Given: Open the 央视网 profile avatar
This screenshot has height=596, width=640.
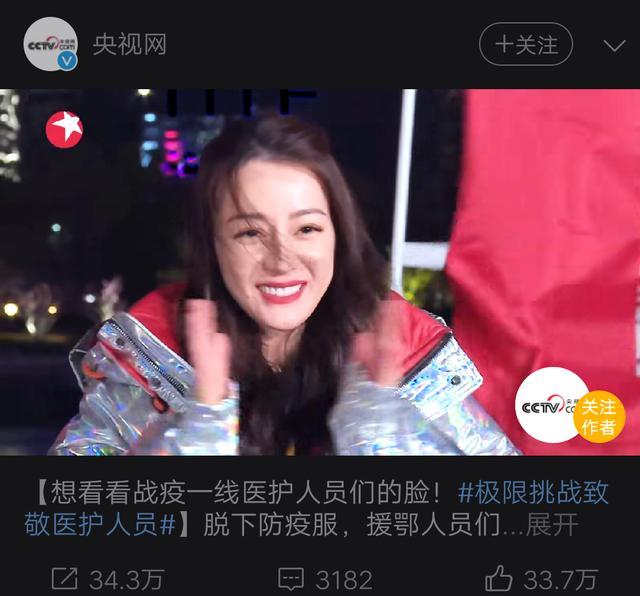Looking at the screenshot, I should [50, 44].
